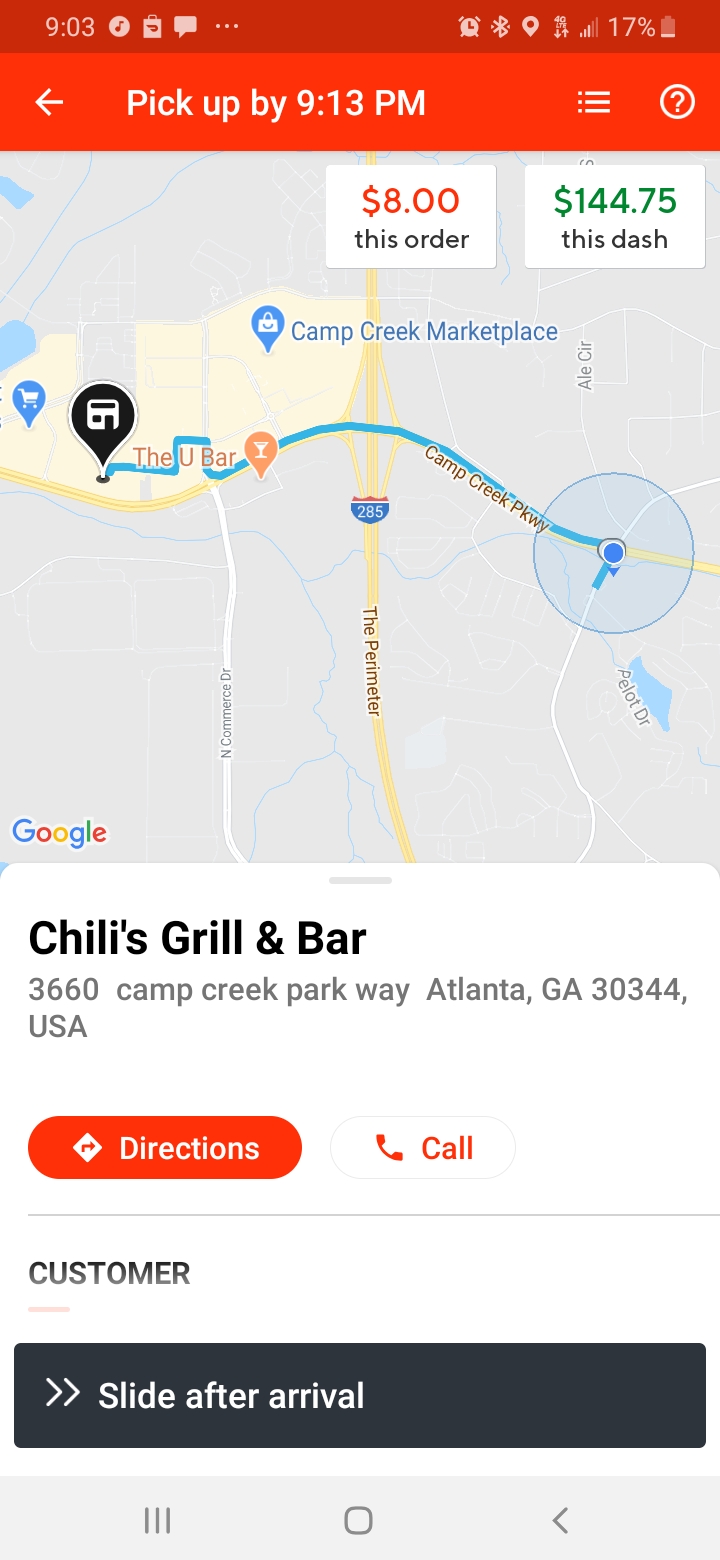Tap your blue current location dot
The image size is (720, 1560).
point(613,551)
